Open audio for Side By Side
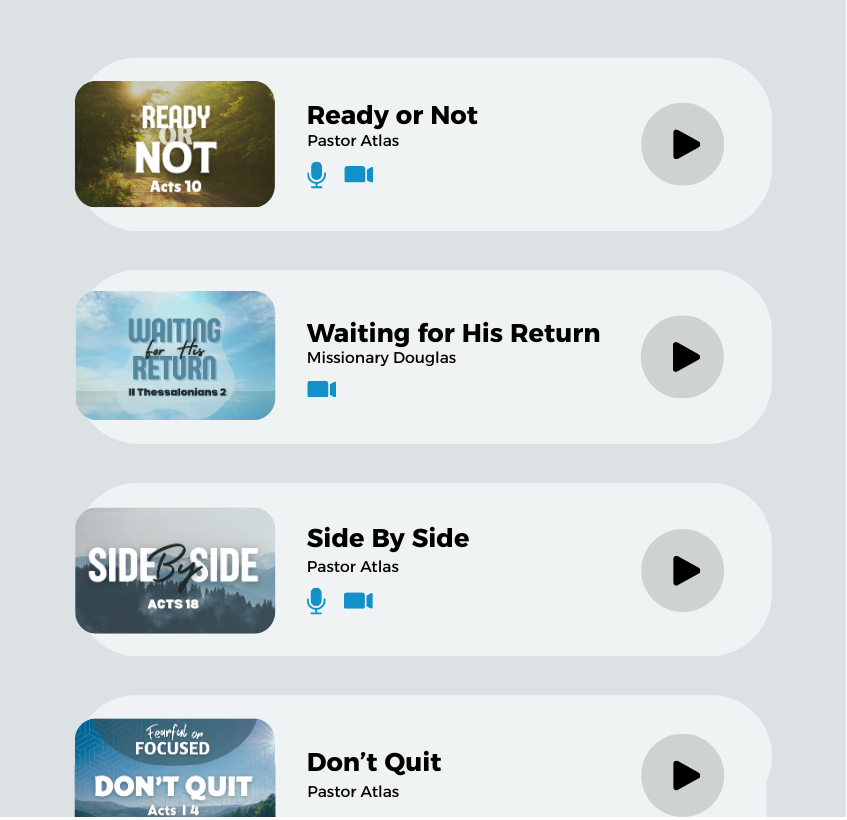 pyautogui.click(x=317, y=601)
